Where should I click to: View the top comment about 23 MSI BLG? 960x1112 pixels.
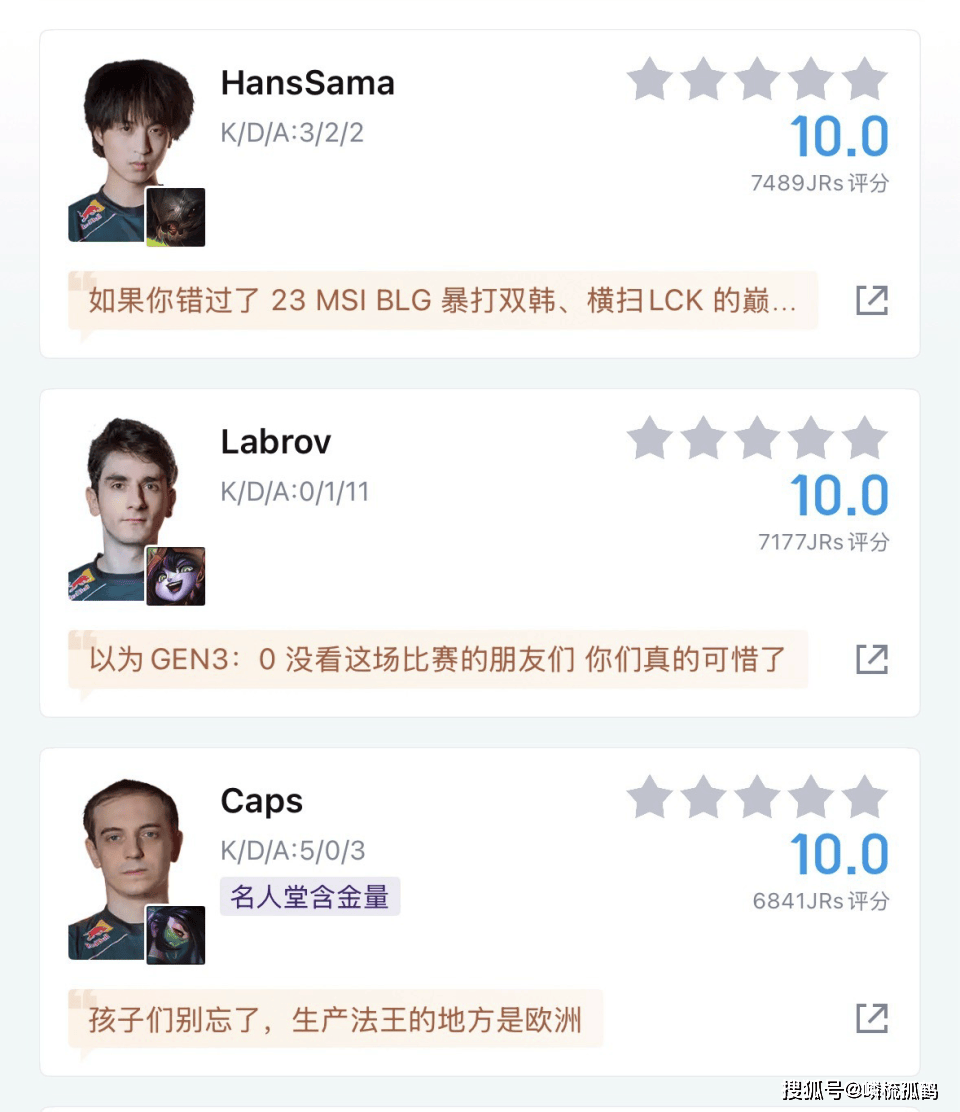pyautogui.click(x=442, y=300)
